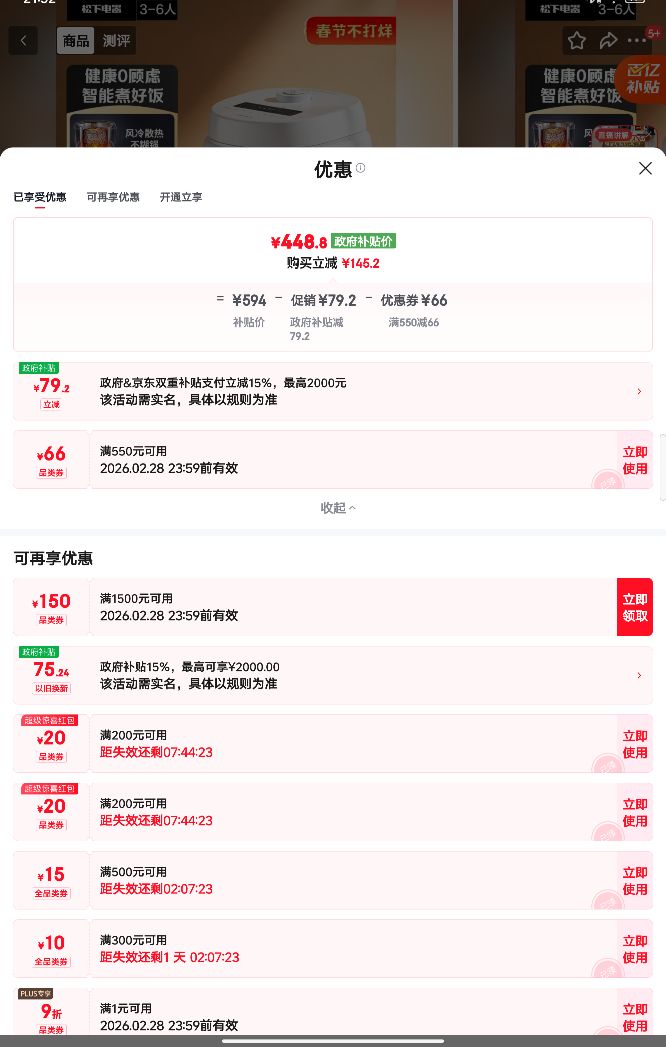Use the ¥15 满500元可用 coupon
This screenshot has height=1047, width=666.
[635, 881]
